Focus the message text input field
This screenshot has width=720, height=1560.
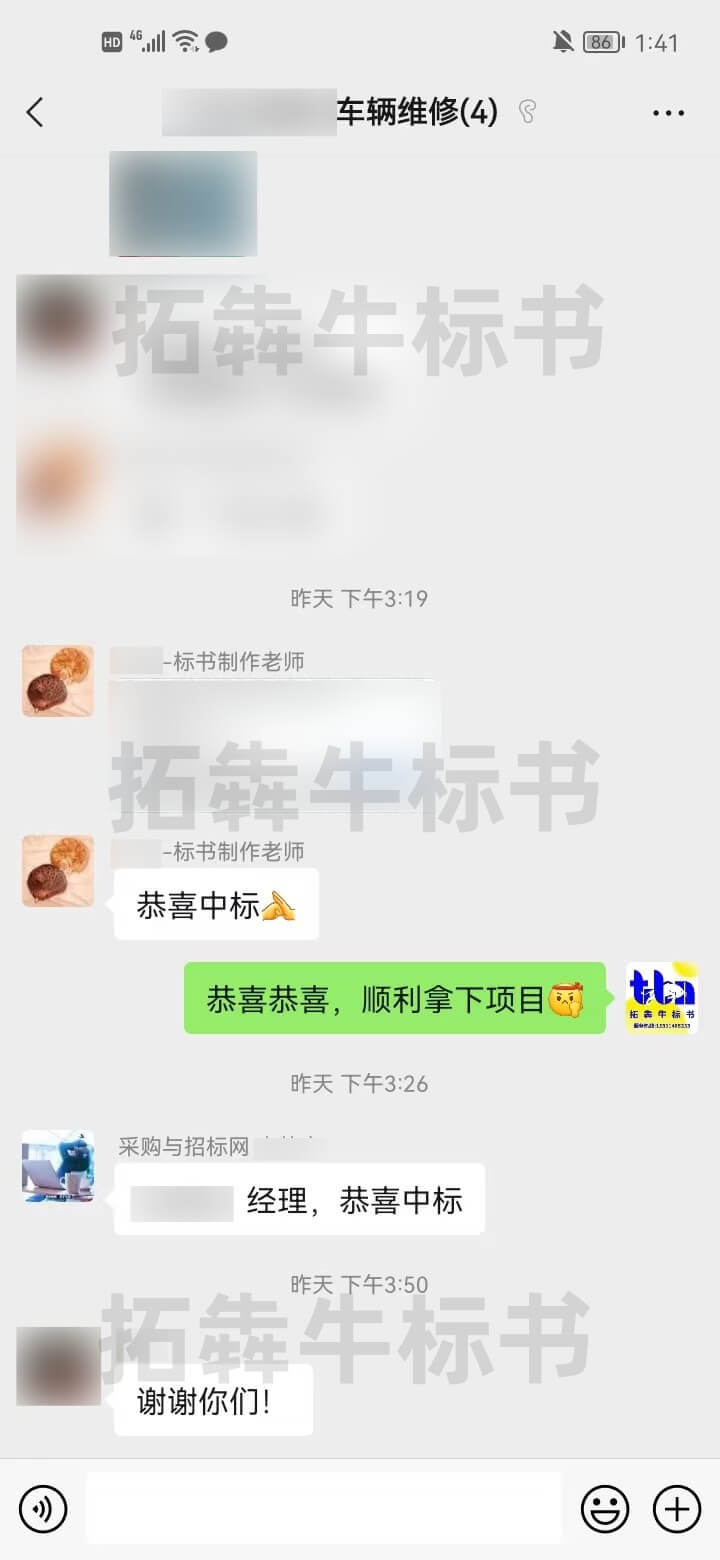point(322,1508)
